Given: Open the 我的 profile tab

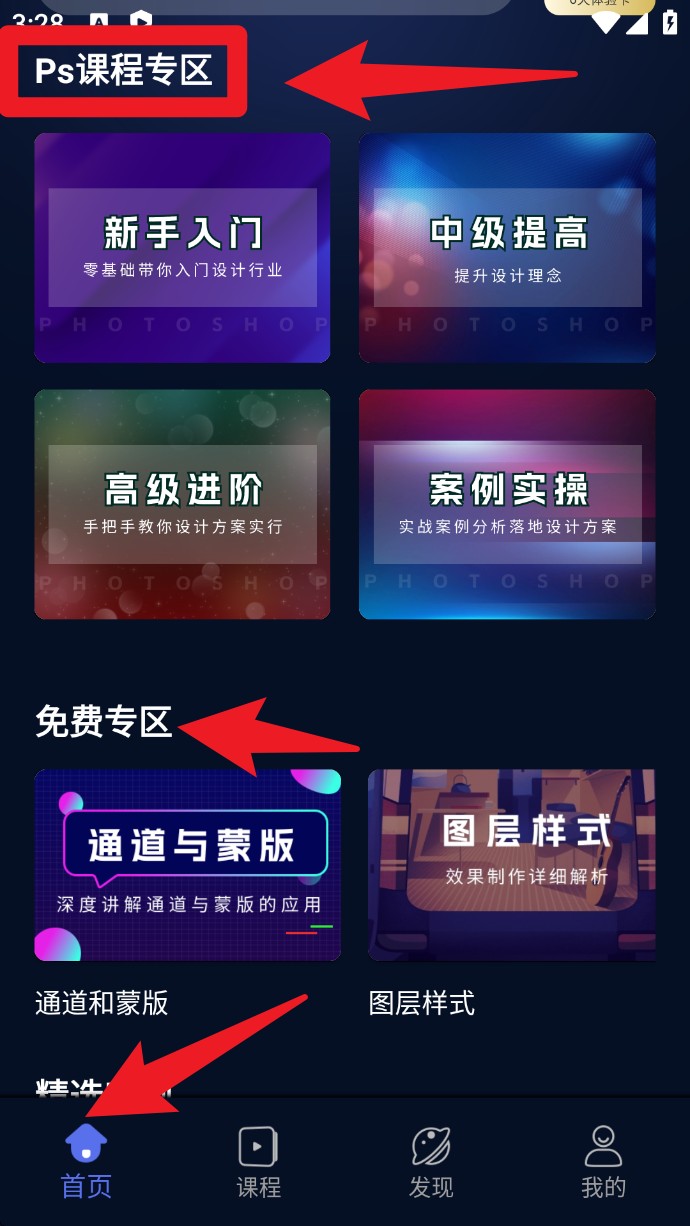Looking at the screenshot, I should (x=603, y=1162).
